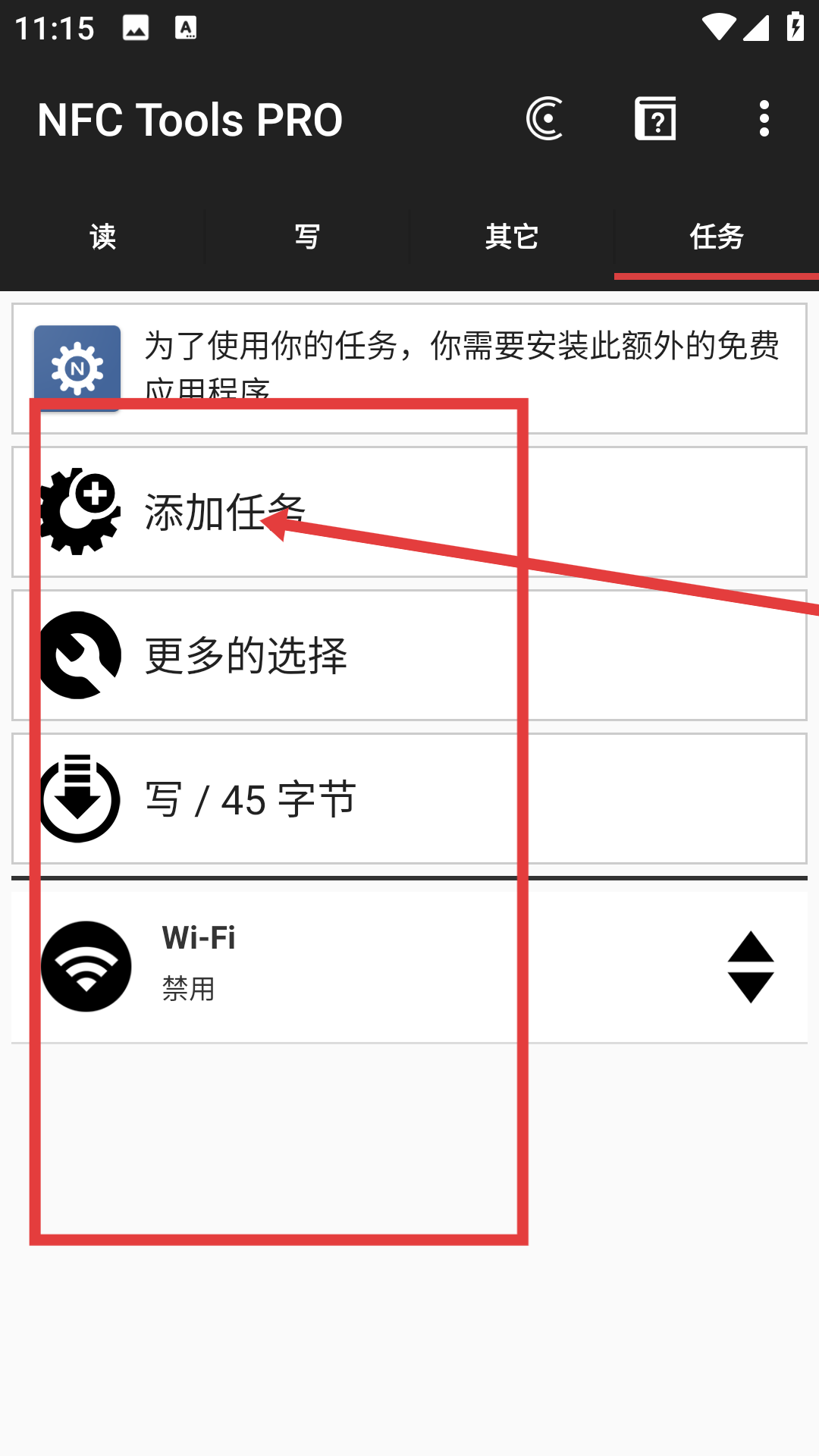Select the 任务 tab

716,237
